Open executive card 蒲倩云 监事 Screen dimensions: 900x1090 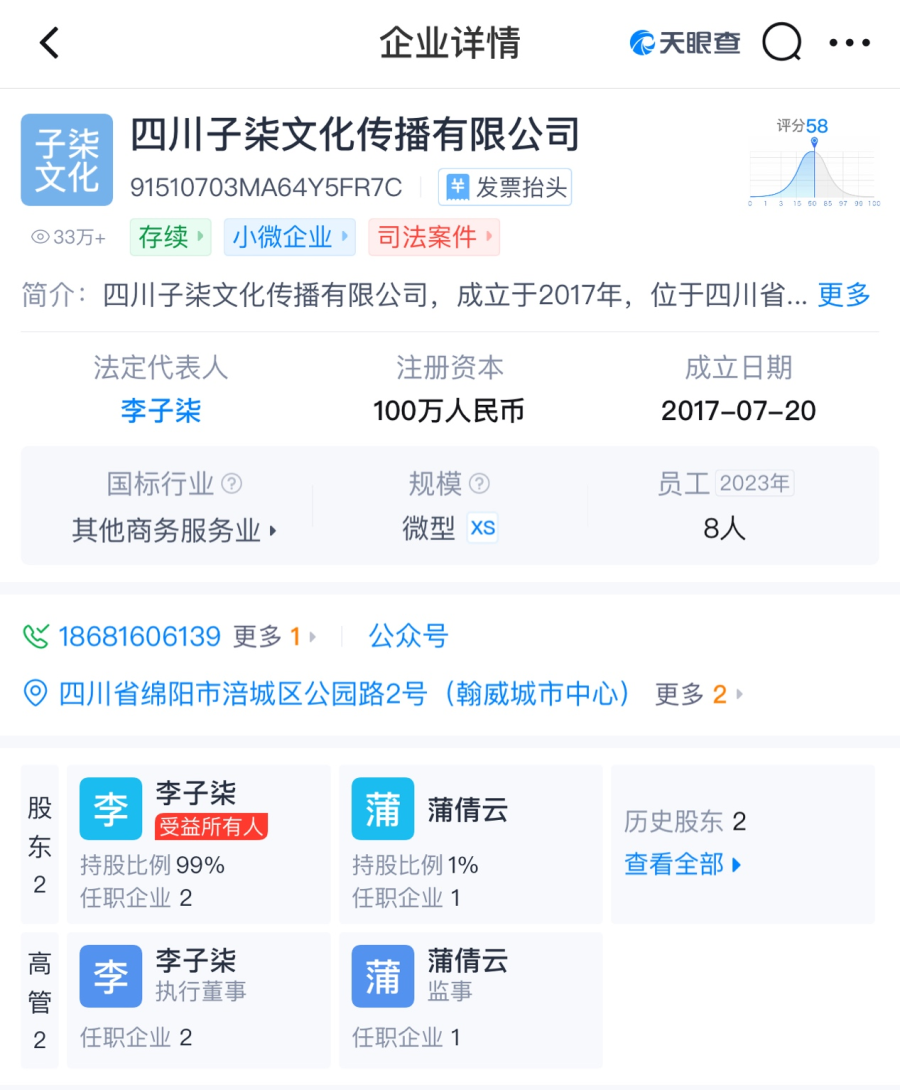[470, 999]
